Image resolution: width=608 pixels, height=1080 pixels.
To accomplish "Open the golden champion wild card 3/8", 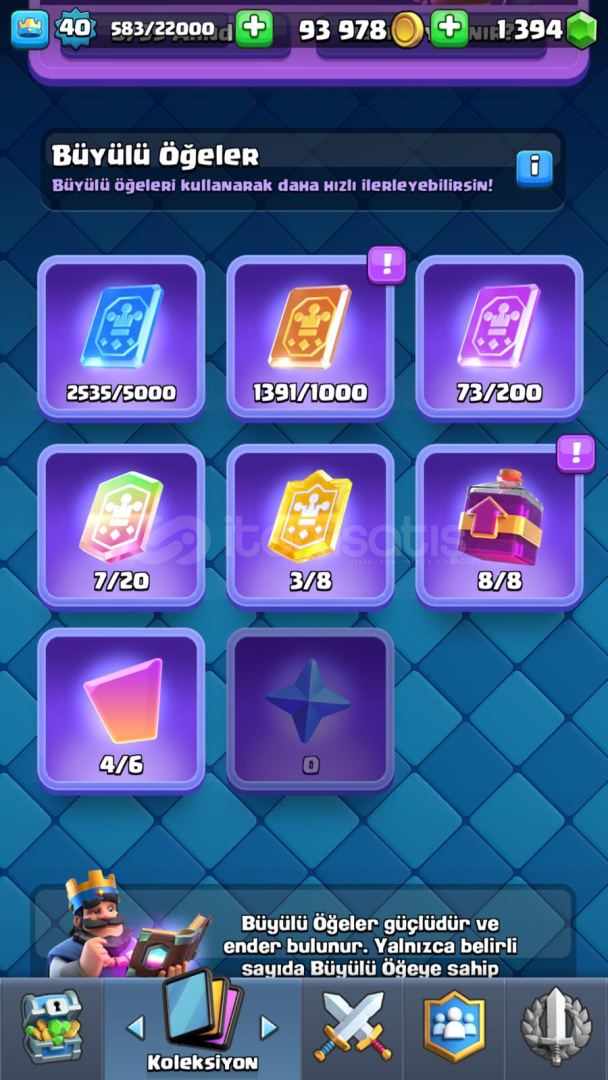I will point(310,525).
